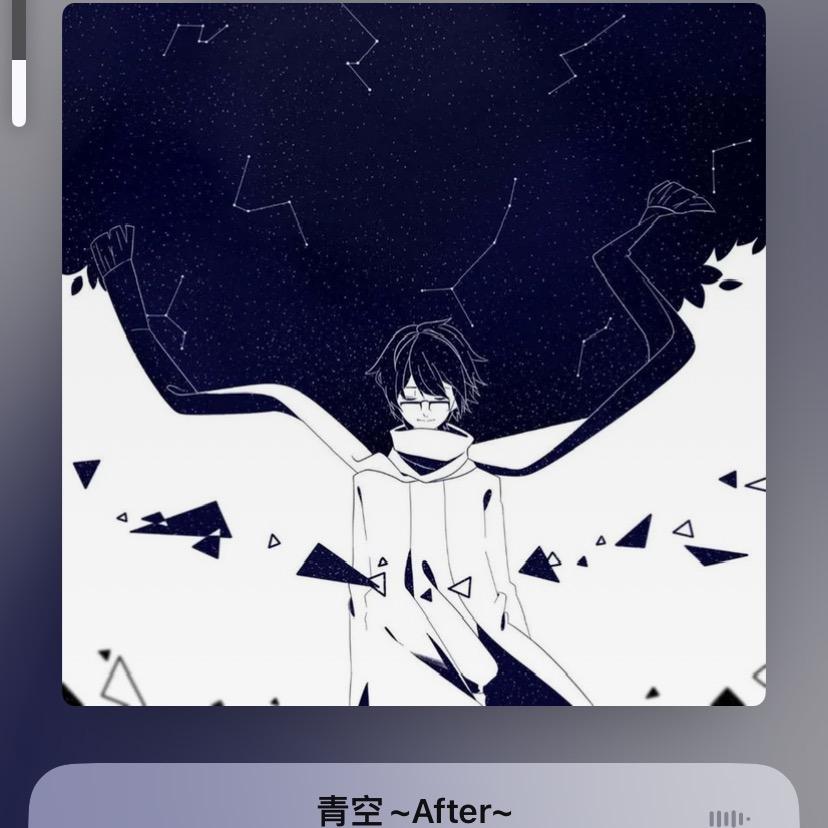Image resolution: width=828 pixels, height=828 pixels.
Task: Adjust the volume slider
Action: coord(19,63)
